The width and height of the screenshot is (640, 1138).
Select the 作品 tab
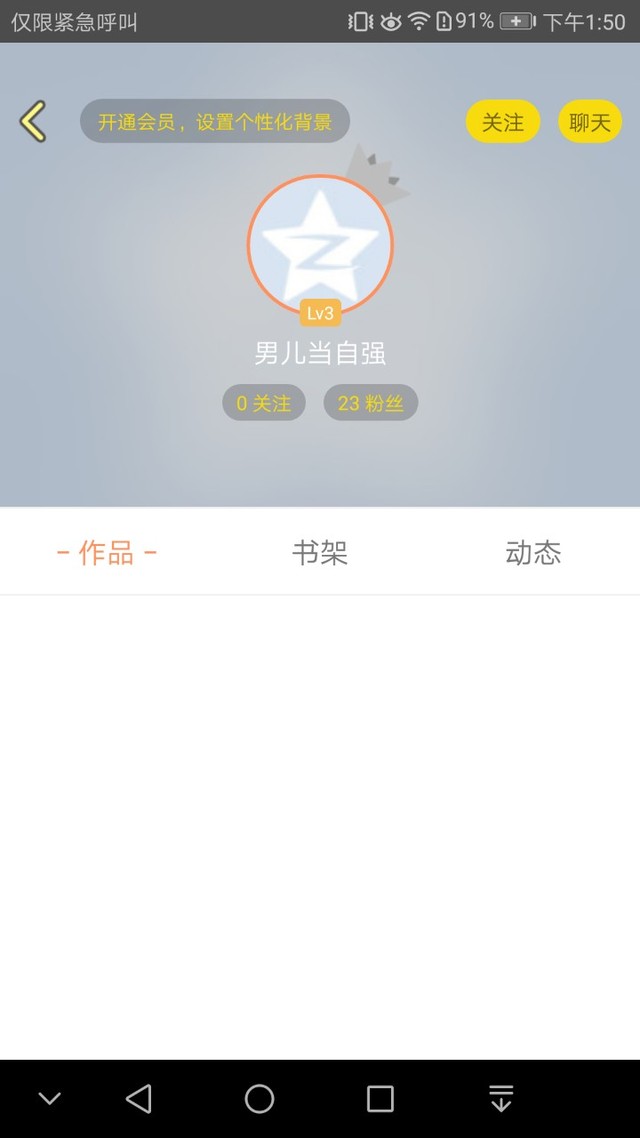(x=107, y=553)
